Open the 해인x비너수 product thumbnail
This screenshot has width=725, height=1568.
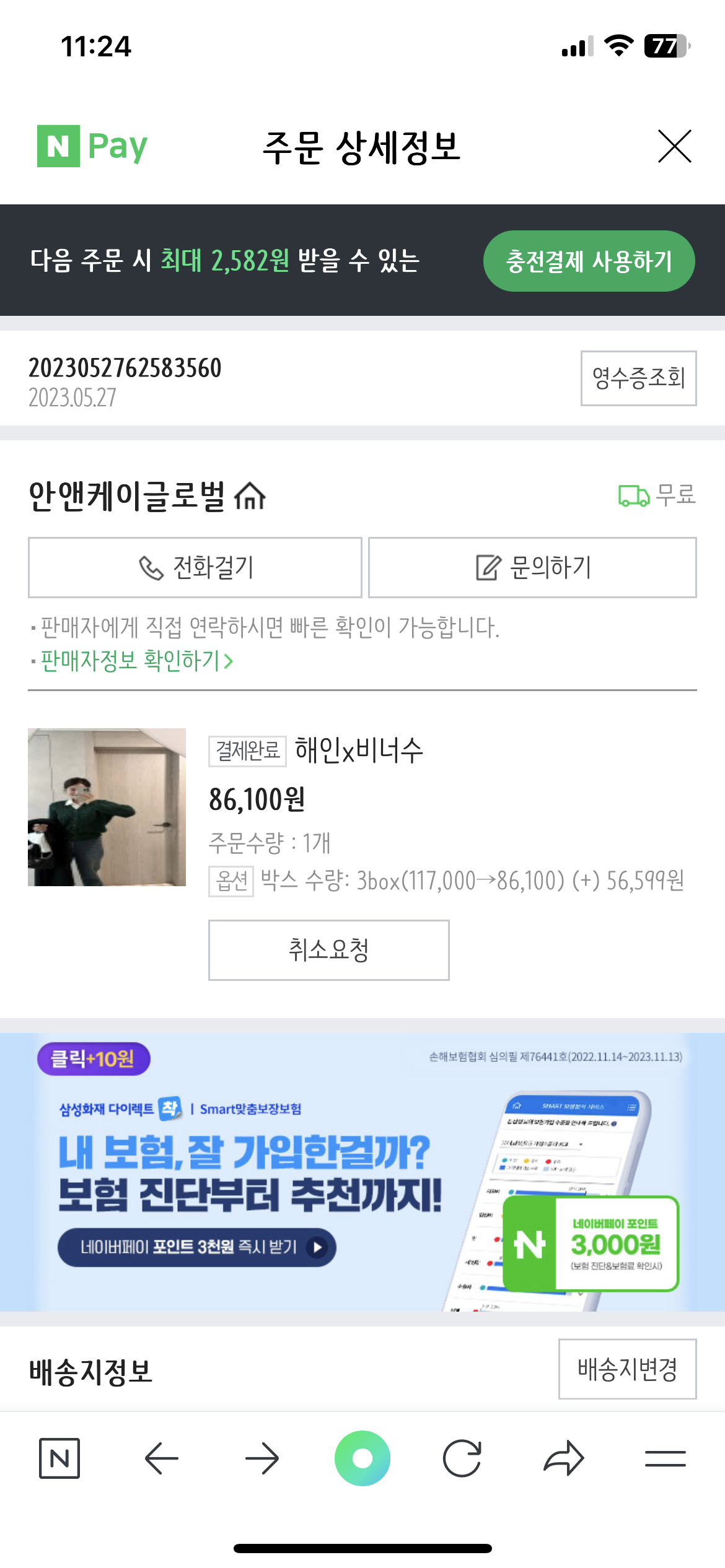pos(107,807)
